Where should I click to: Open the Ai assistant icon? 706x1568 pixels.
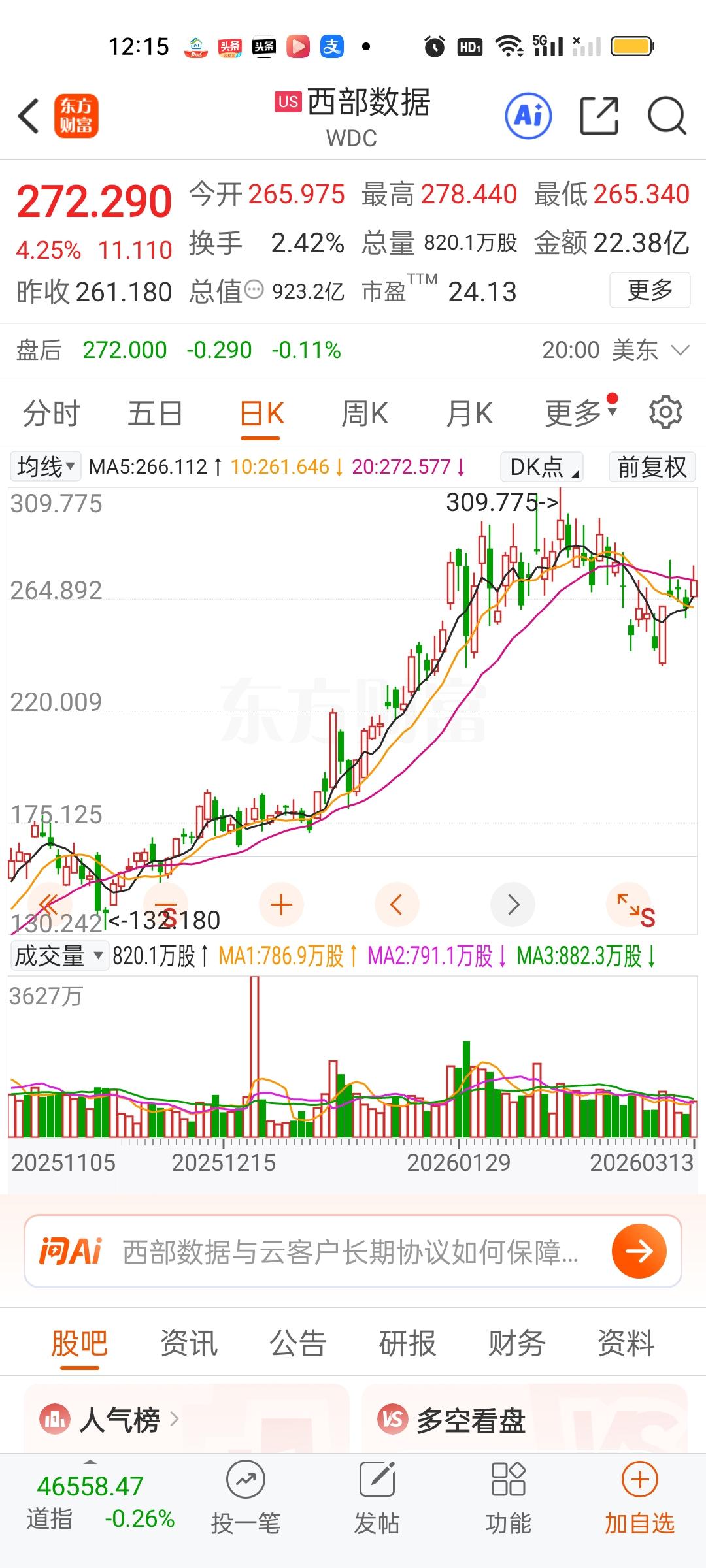pyautogui.click(x=528, y=116)
